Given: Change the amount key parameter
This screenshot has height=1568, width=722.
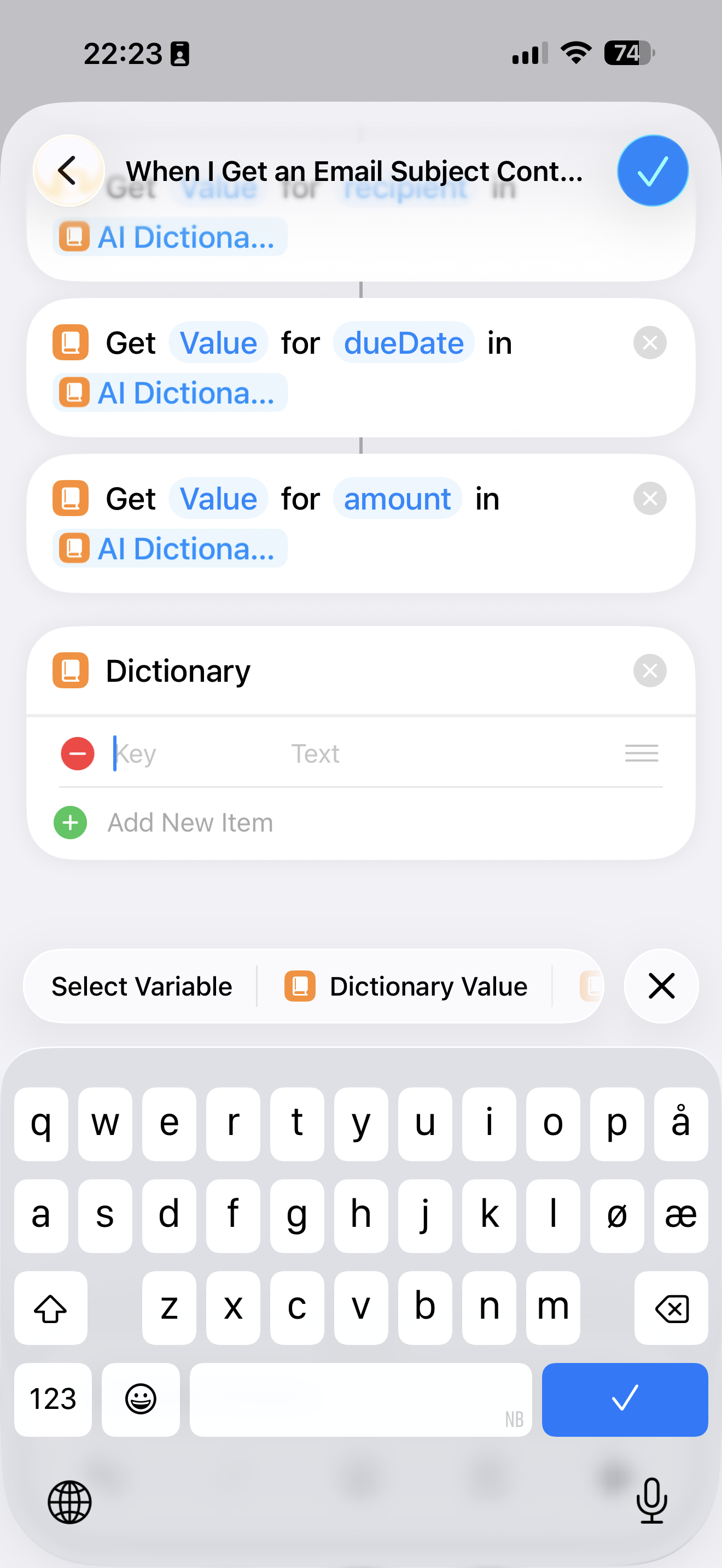Looking at the screenshot, I should point(397,499).
